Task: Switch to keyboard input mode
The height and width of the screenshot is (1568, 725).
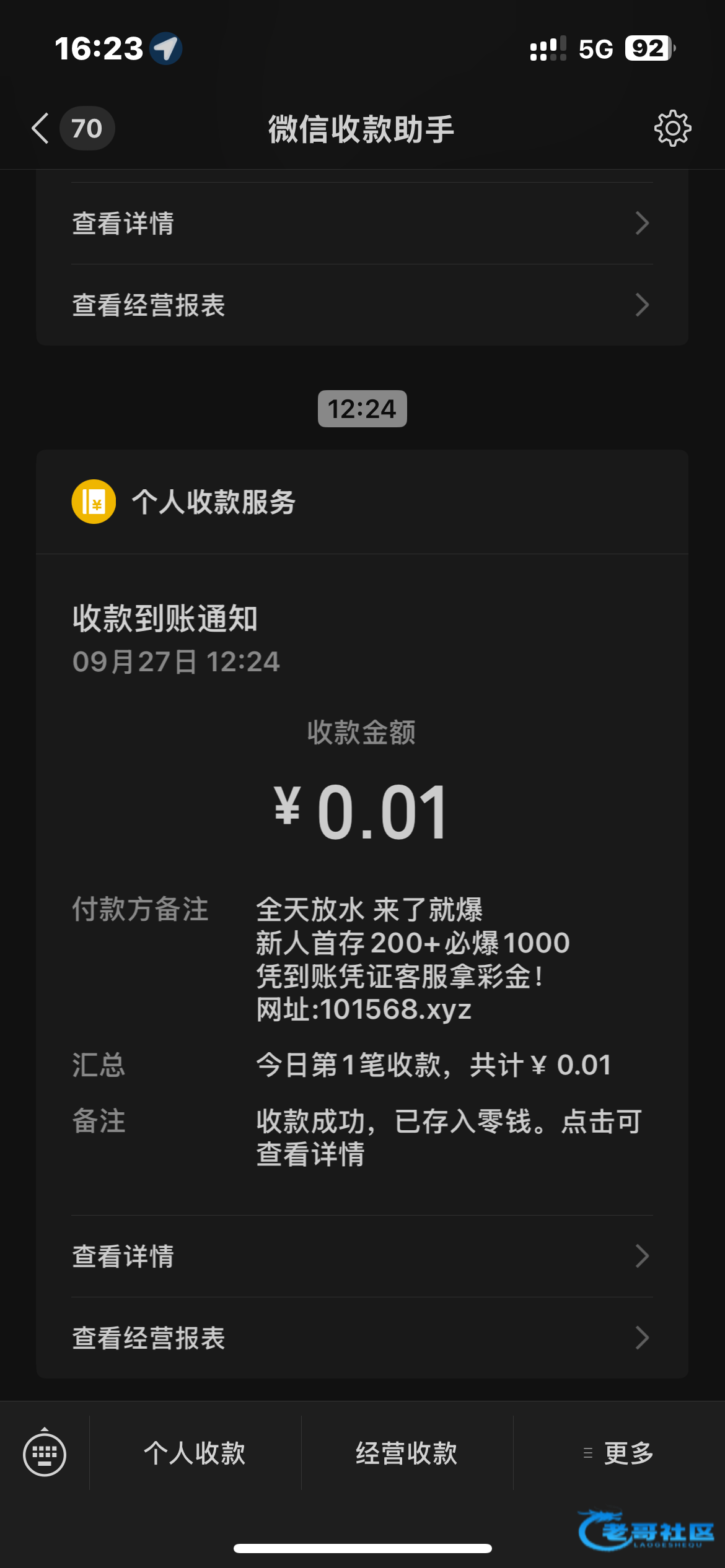Action: click(x=45, y=1453)
